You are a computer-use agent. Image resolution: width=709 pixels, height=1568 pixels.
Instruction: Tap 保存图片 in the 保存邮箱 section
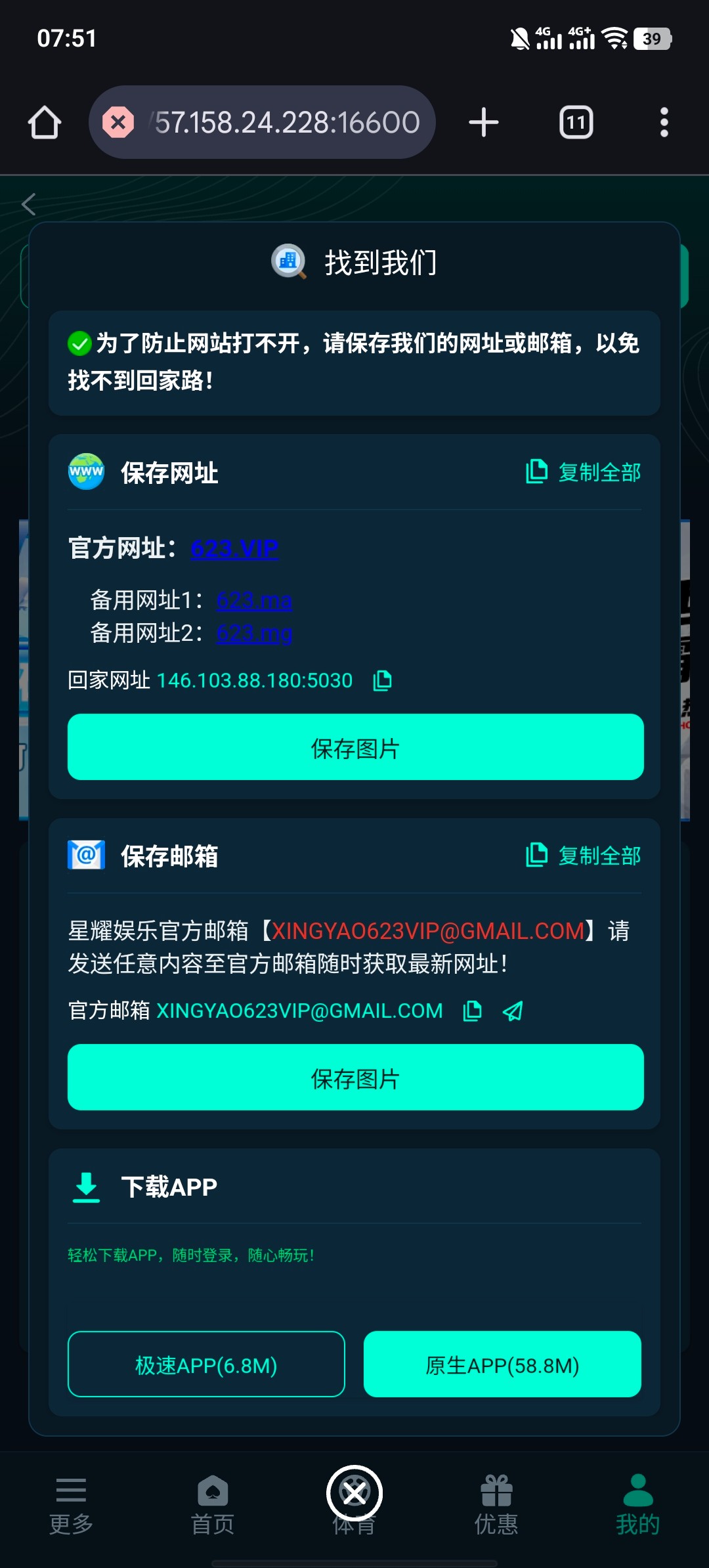point(355,1078)
